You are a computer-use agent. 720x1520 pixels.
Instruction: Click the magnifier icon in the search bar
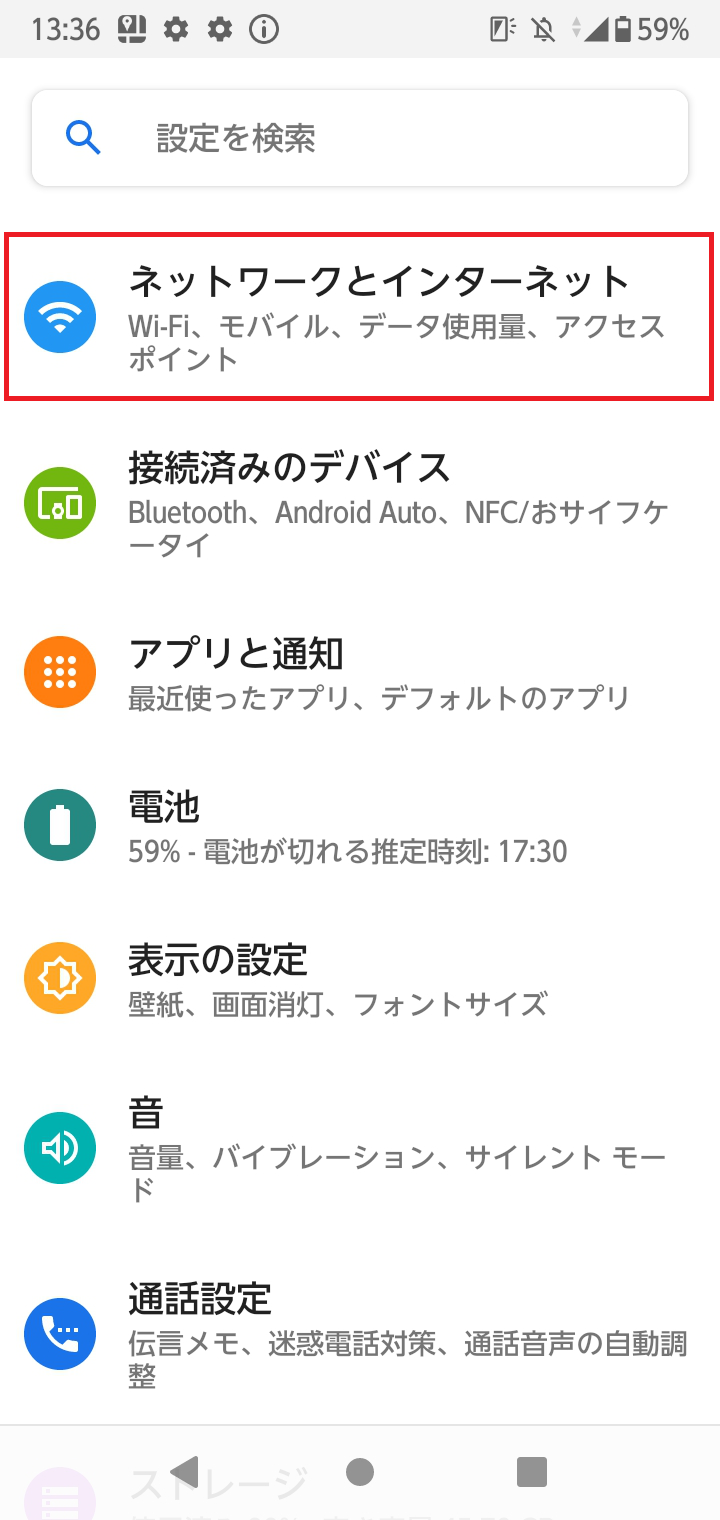tap(84, 138)
